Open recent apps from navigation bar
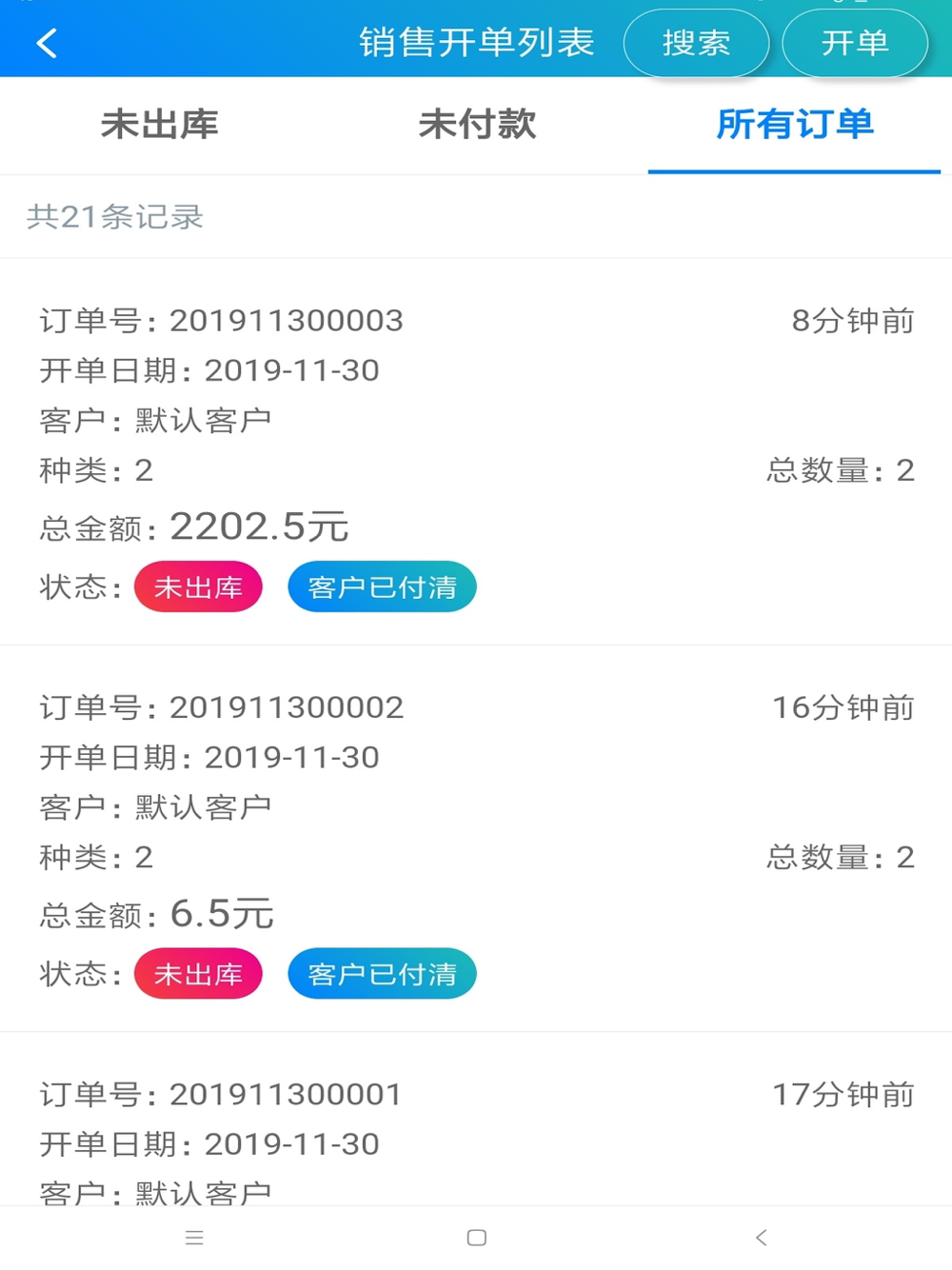 pyautogui.click(x=194, y=1238)
